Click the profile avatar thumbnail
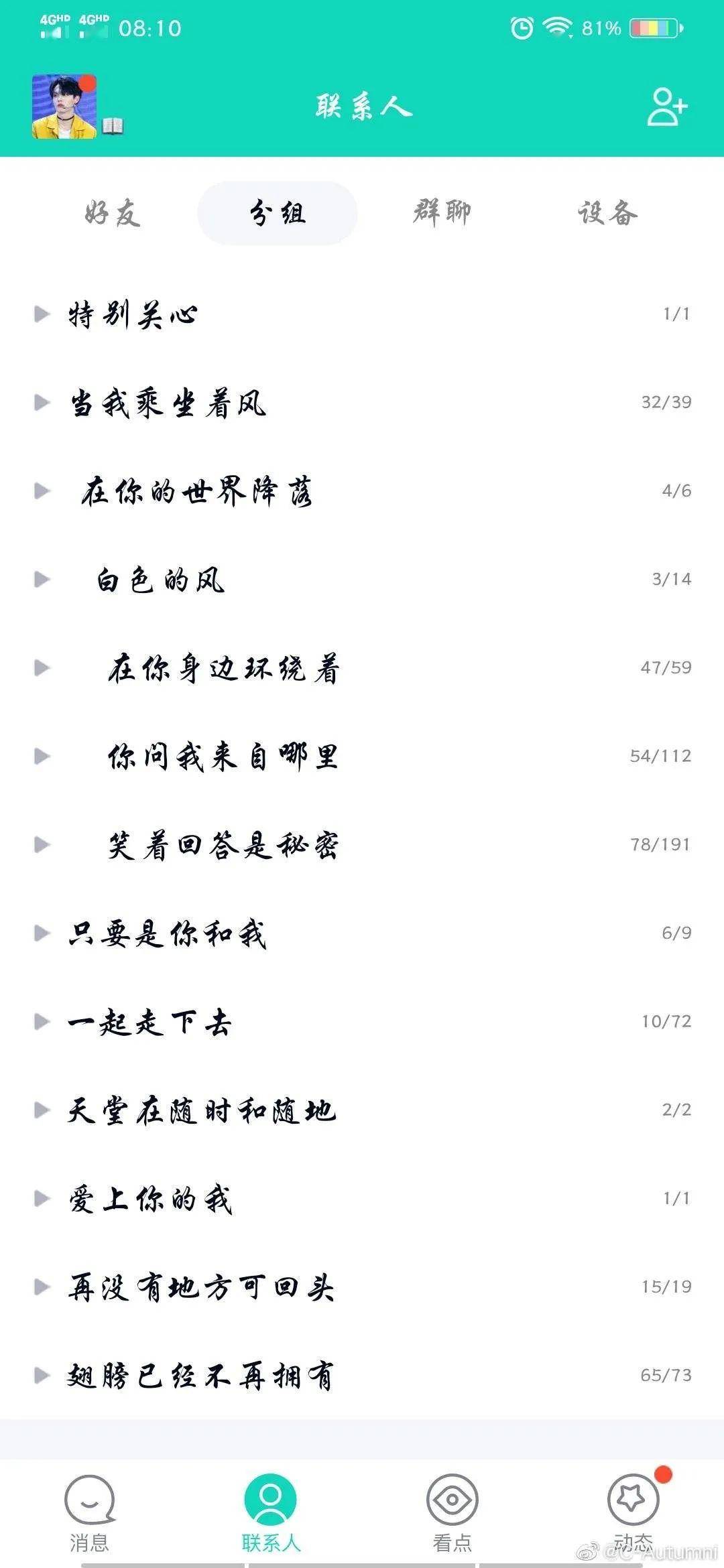This screenshot has height=1568, width=724. [64, 105]
